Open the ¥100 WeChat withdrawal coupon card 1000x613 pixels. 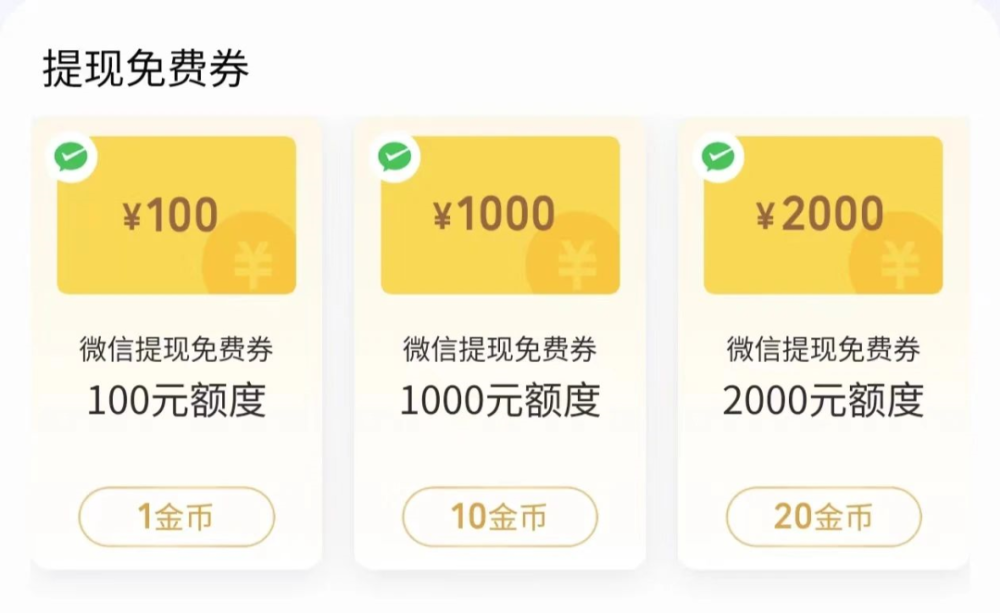click(x=176, y=215)
